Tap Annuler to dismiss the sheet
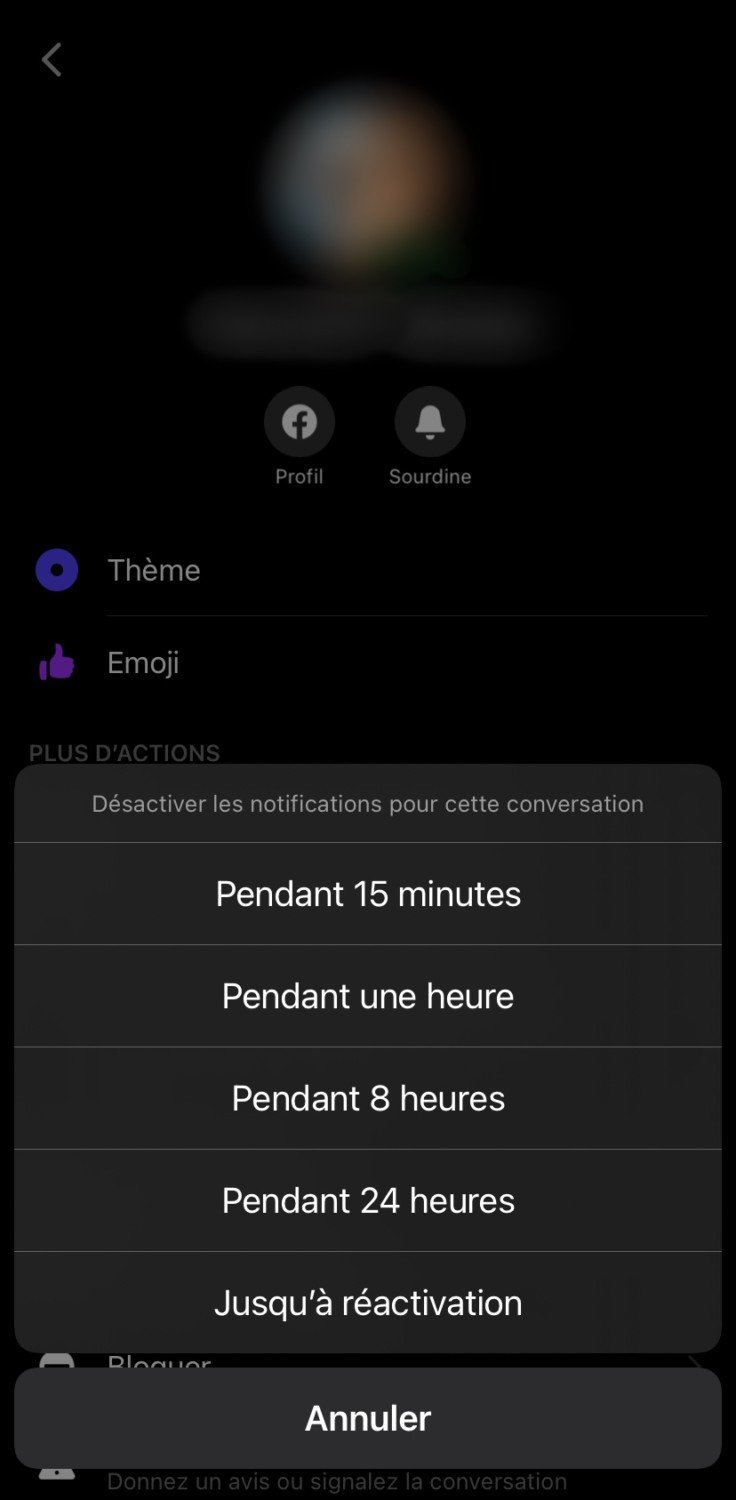This screenshot has width=736, height=1500. point(368,1418)
